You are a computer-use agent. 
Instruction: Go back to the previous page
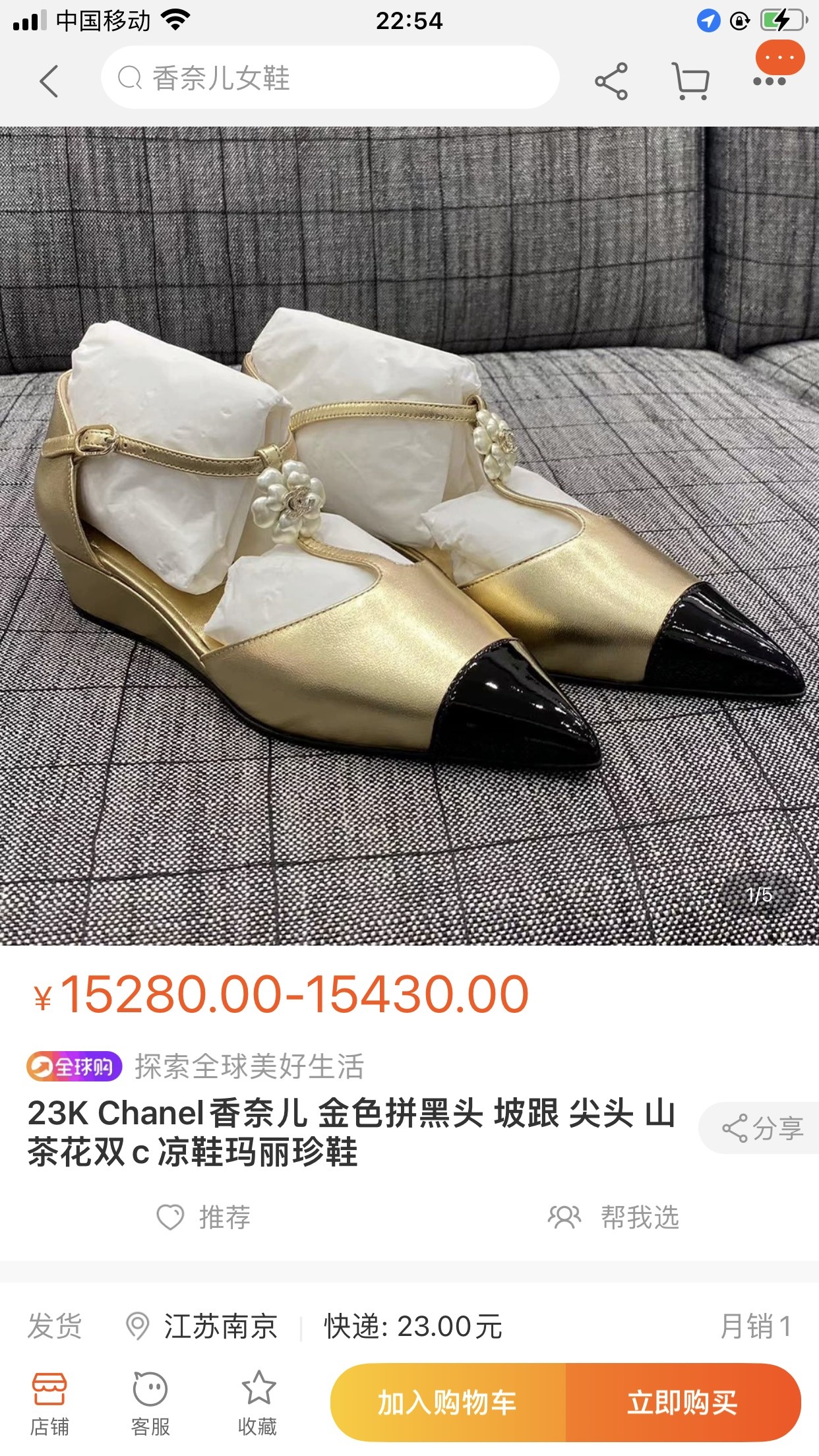pyautogui.click(x=49, y=80)
